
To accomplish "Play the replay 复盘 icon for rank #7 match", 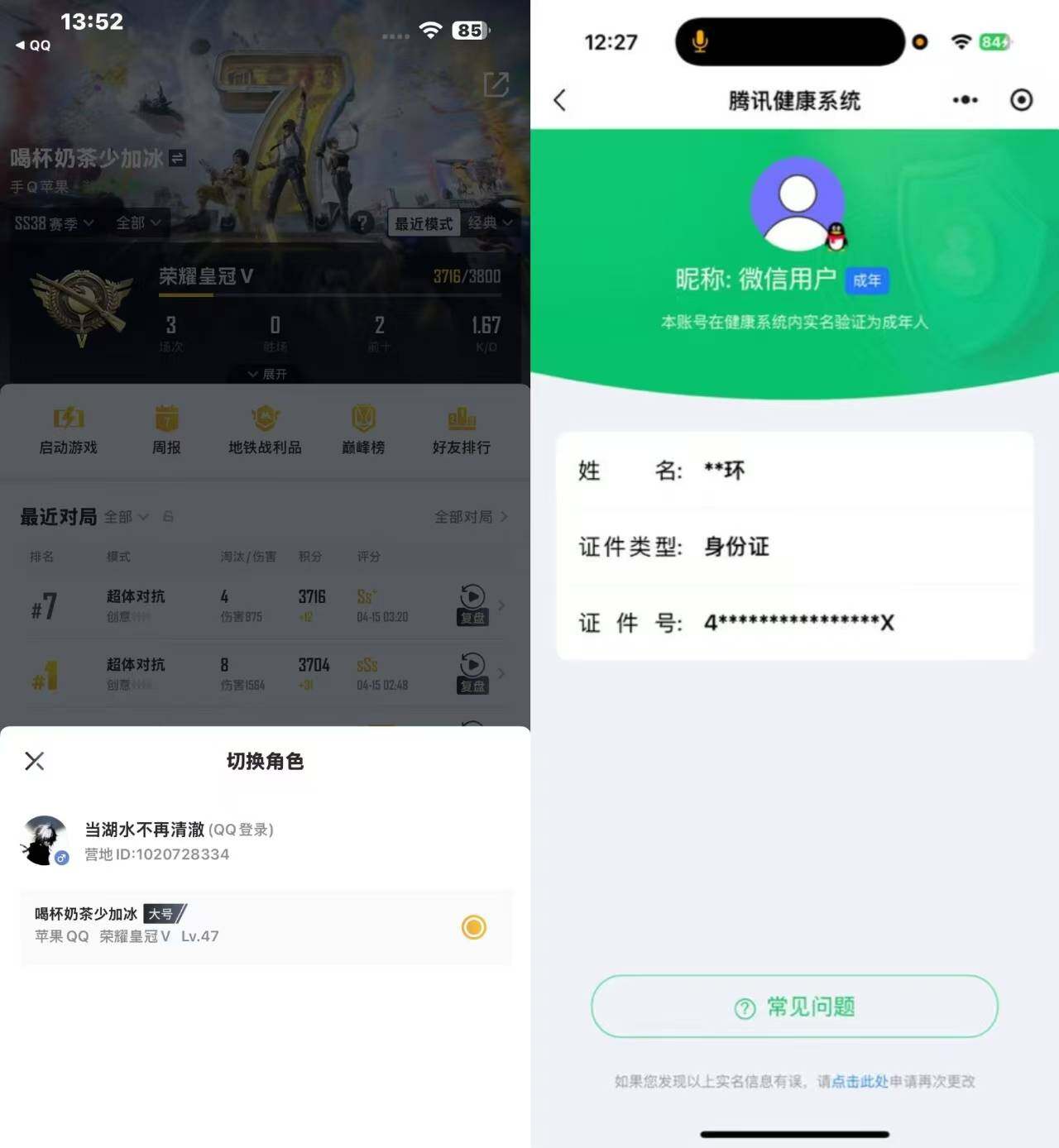I will coord(473,605).
